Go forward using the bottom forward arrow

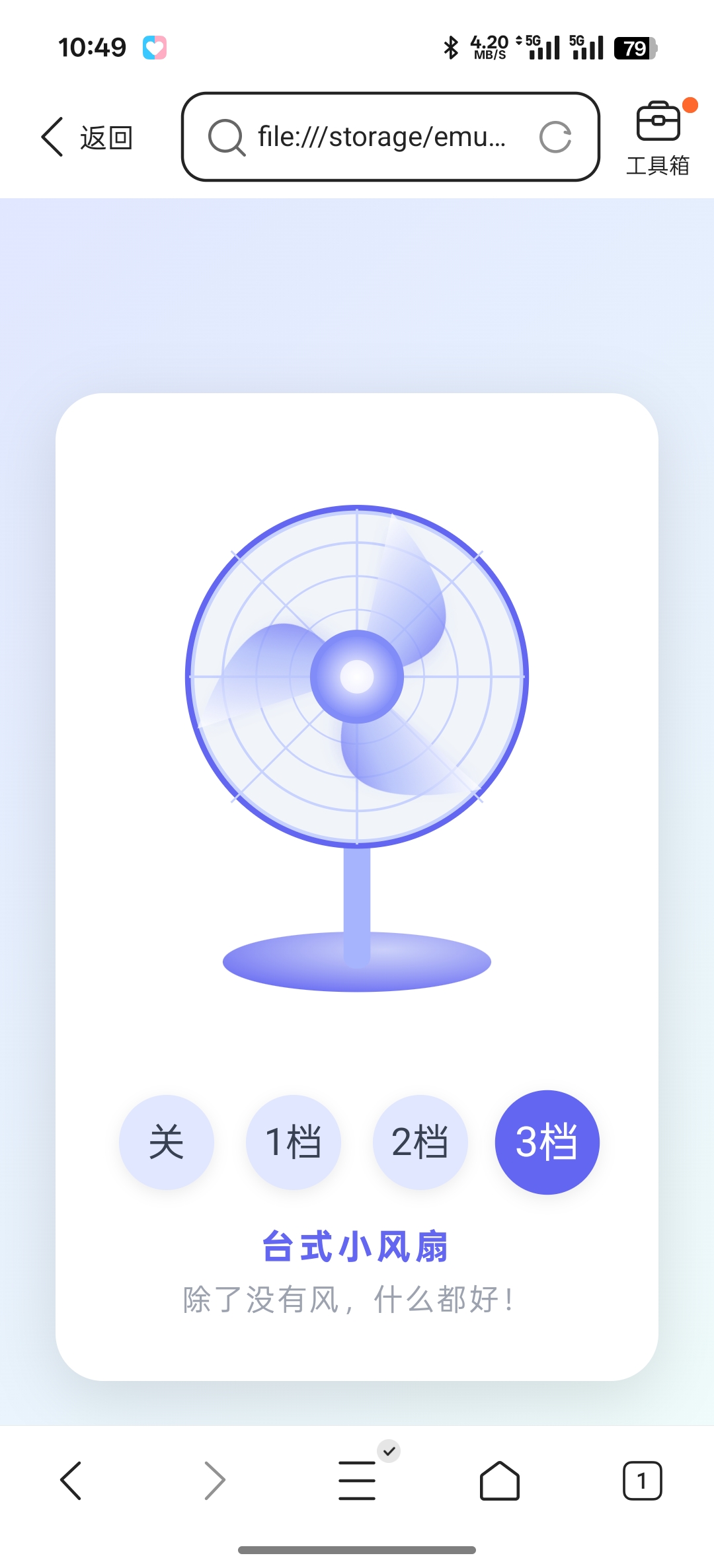214,1481
